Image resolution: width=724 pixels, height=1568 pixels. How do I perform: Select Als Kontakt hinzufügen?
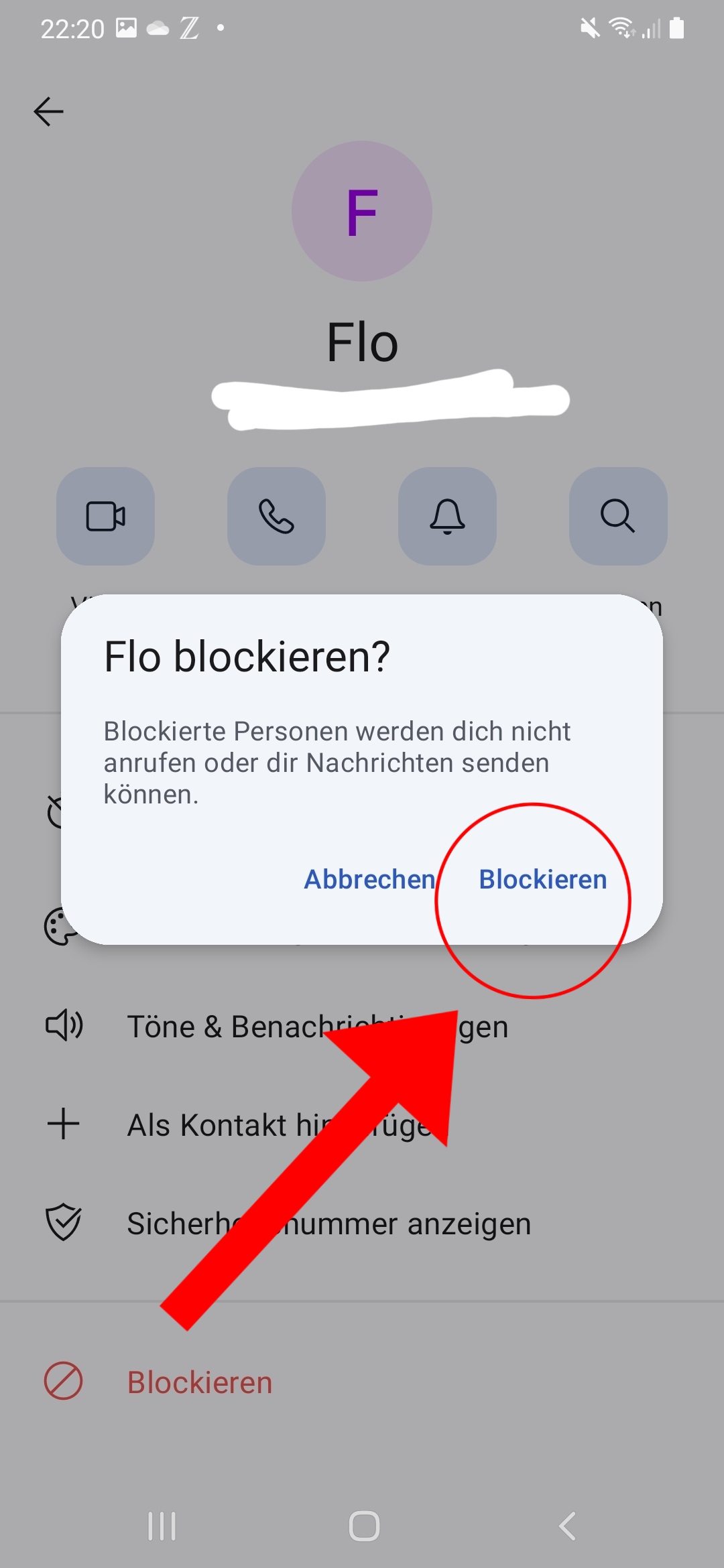(x=362, y=1125)
